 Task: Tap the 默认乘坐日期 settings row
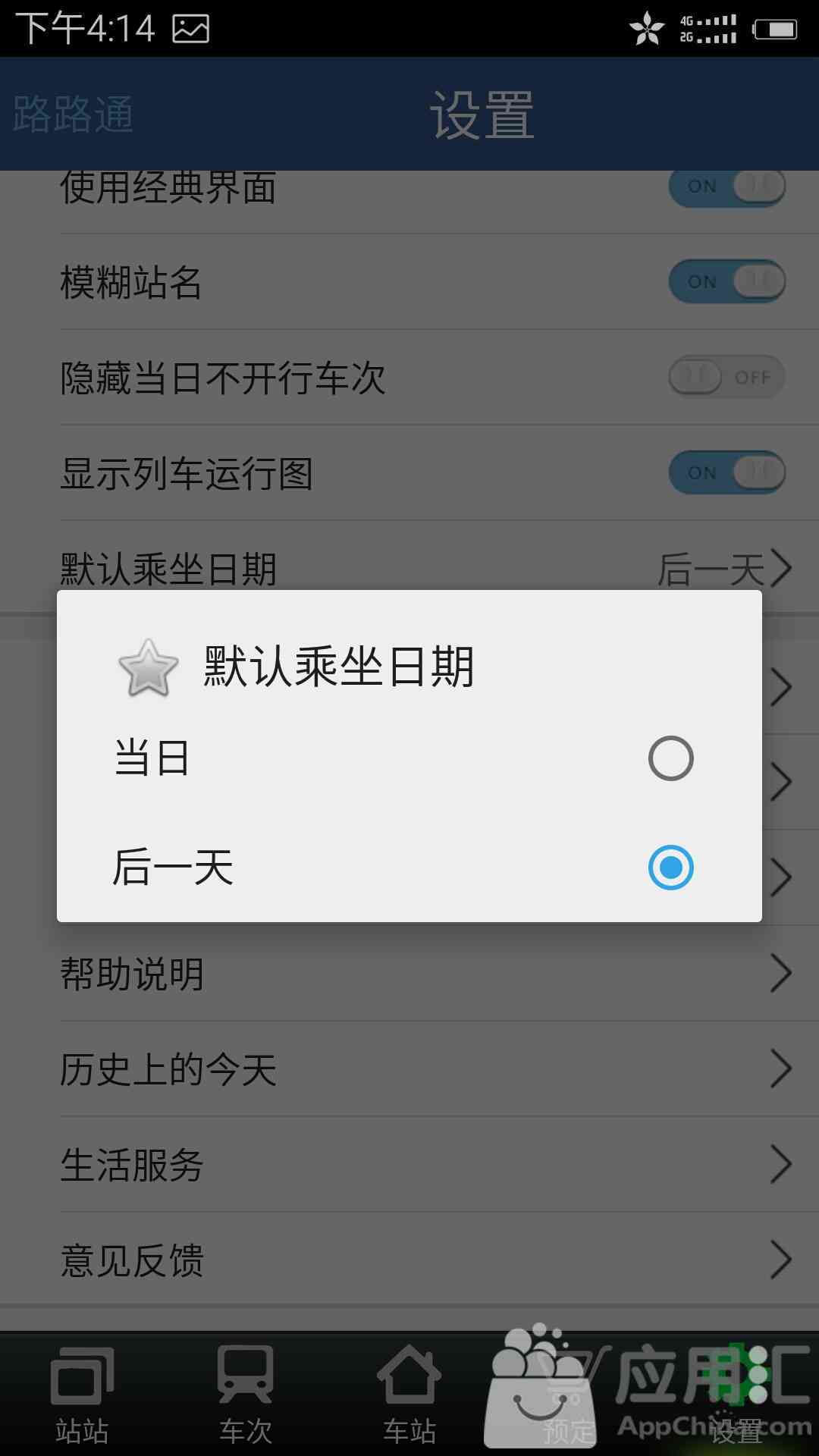pos(409,568)
